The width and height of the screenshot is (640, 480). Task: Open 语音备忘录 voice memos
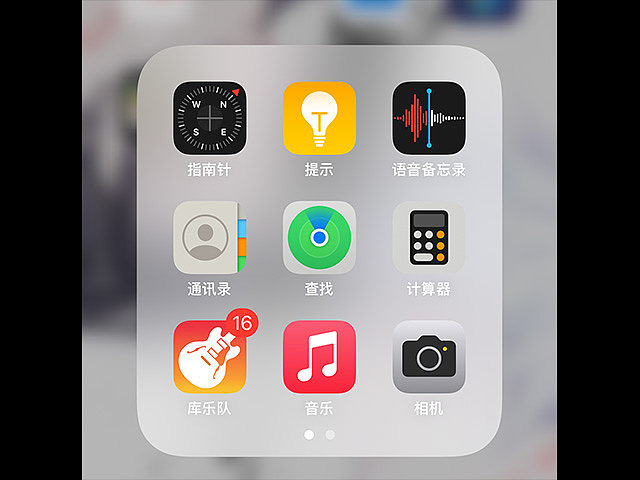[x=428, y=118]
